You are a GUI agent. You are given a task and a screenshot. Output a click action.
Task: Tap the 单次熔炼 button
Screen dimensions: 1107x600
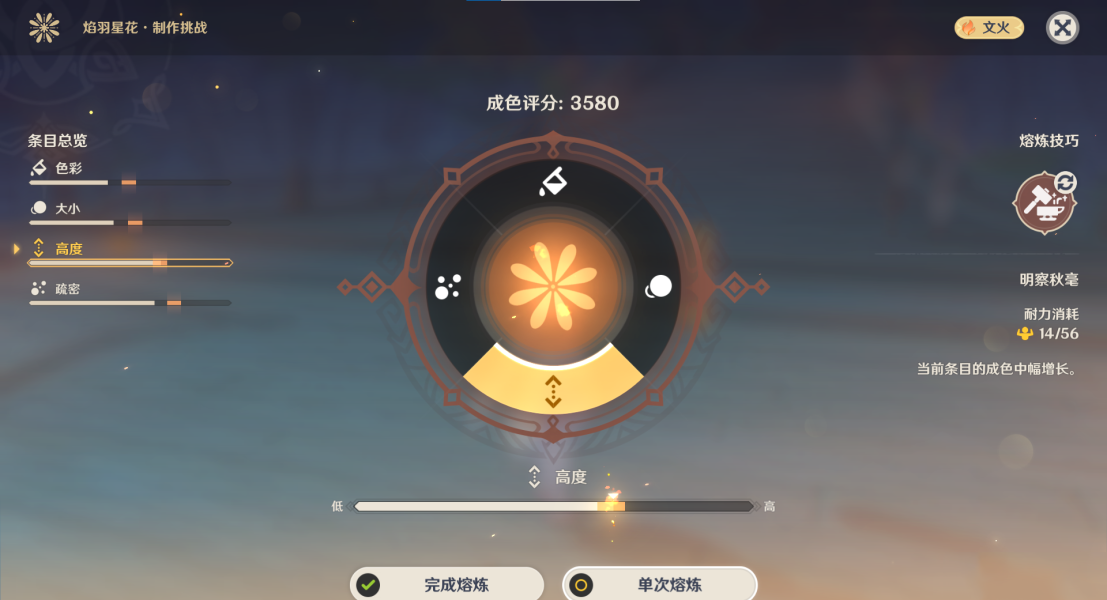pos(660,584)
